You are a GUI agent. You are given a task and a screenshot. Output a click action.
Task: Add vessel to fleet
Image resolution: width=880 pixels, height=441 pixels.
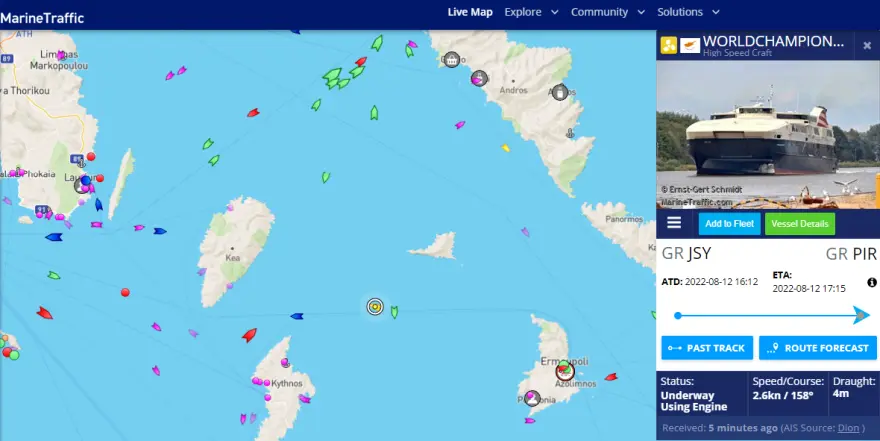729,224
